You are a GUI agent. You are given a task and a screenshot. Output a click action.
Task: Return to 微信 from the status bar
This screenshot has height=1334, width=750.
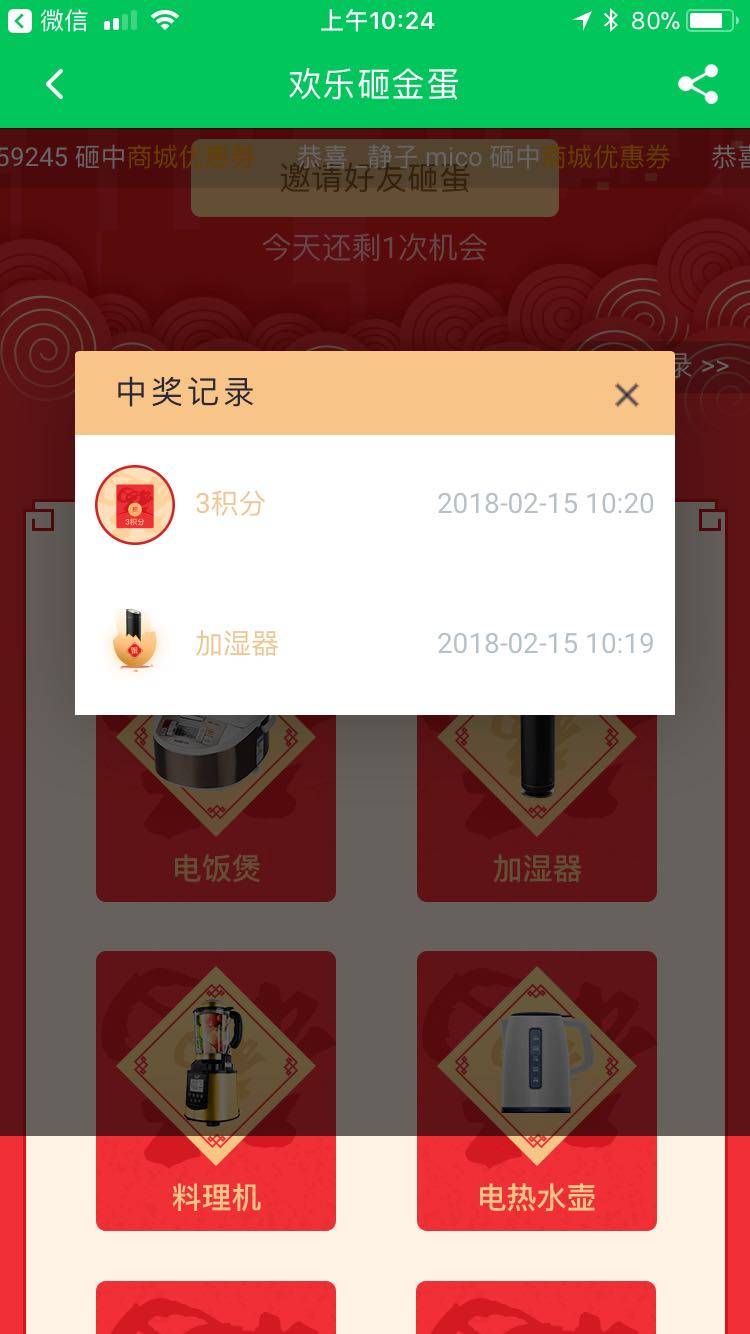48,20
